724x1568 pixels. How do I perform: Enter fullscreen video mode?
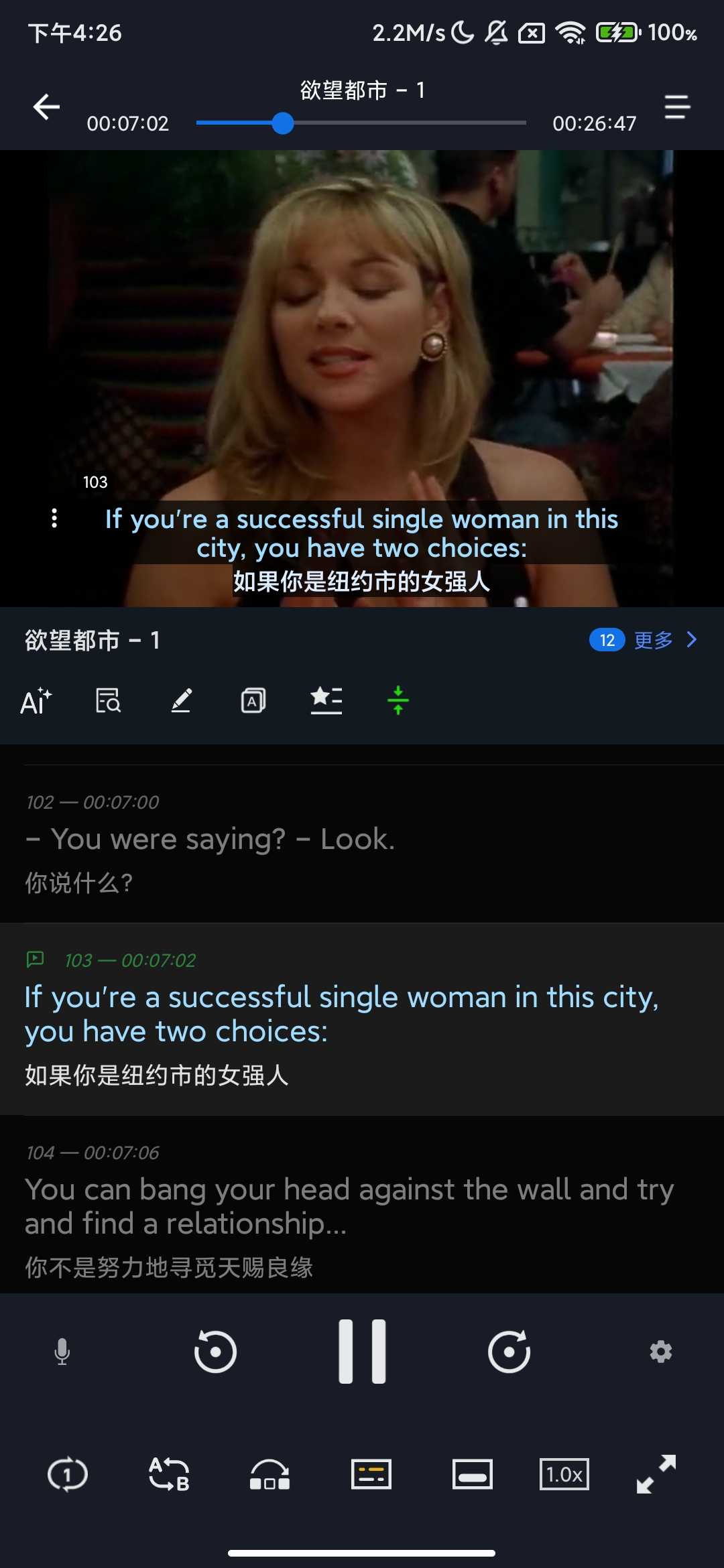point(656,1475)
